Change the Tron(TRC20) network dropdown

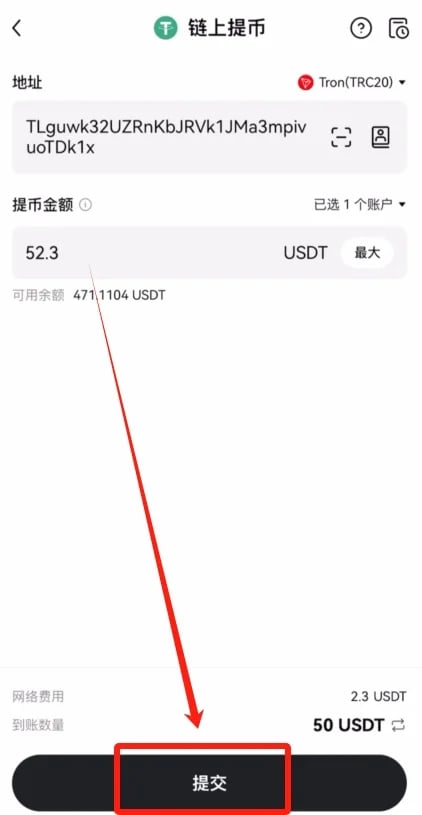(351, 82)
